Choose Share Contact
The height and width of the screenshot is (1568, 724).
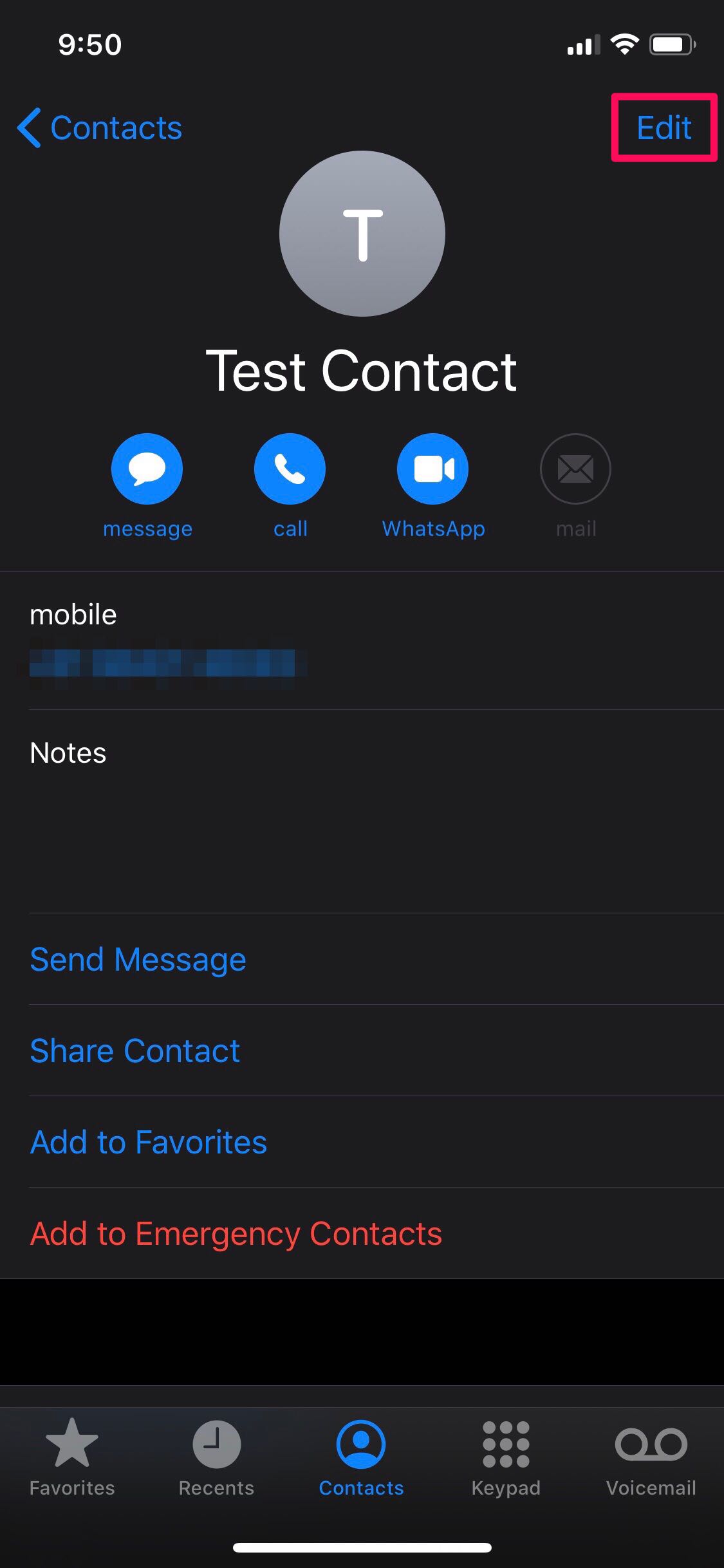pyautogui.click(x=135, y=1050)
